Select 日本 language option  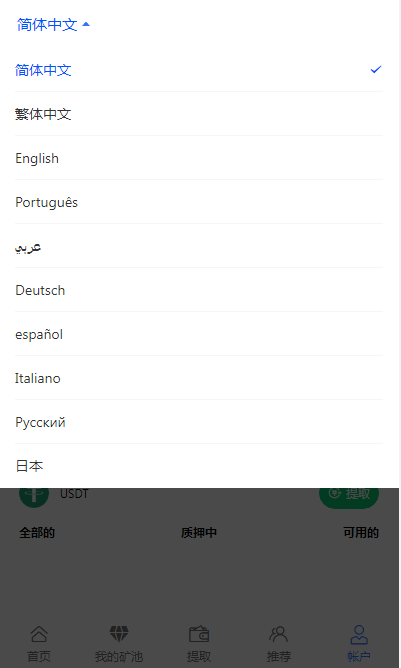[199, 466]
